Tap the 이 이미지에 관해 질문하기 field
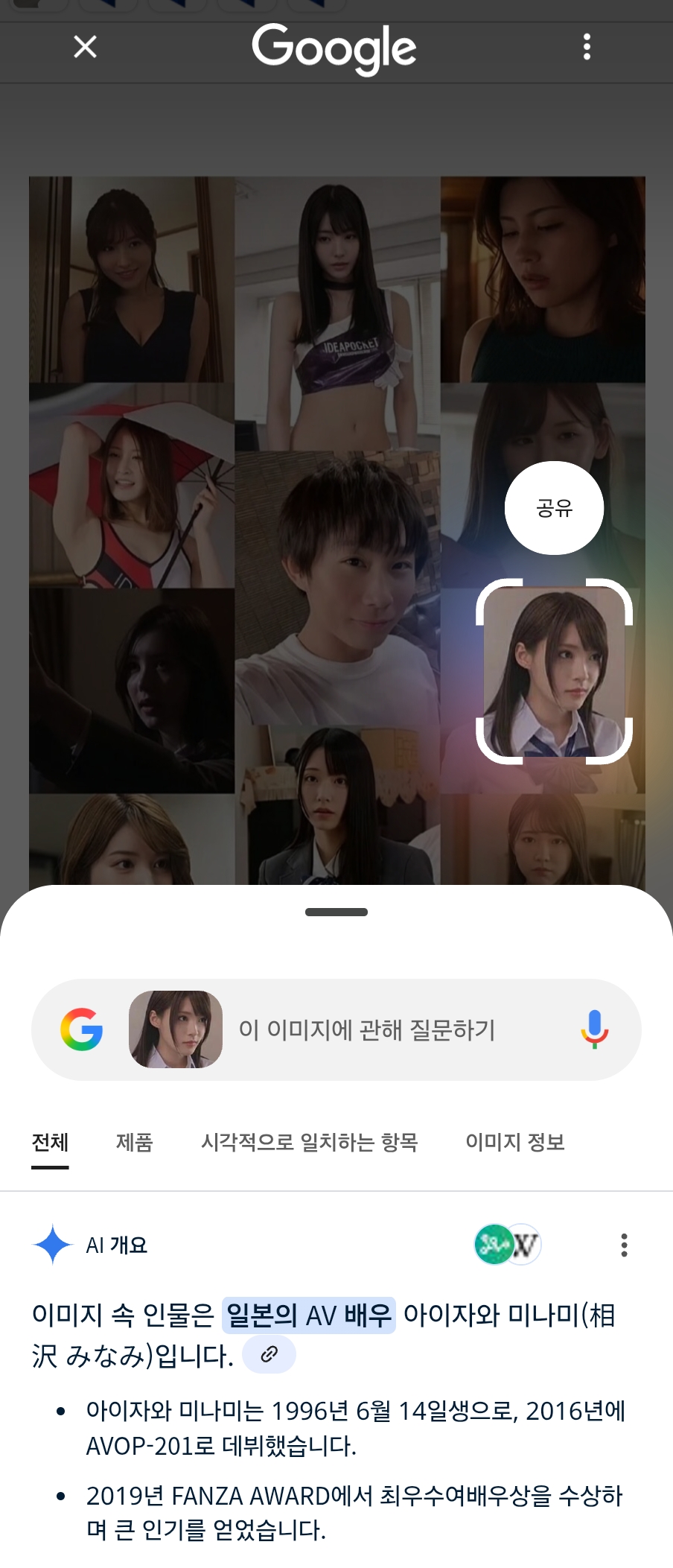Screen dimensions: 673x1568 [x=366, y=1029]
